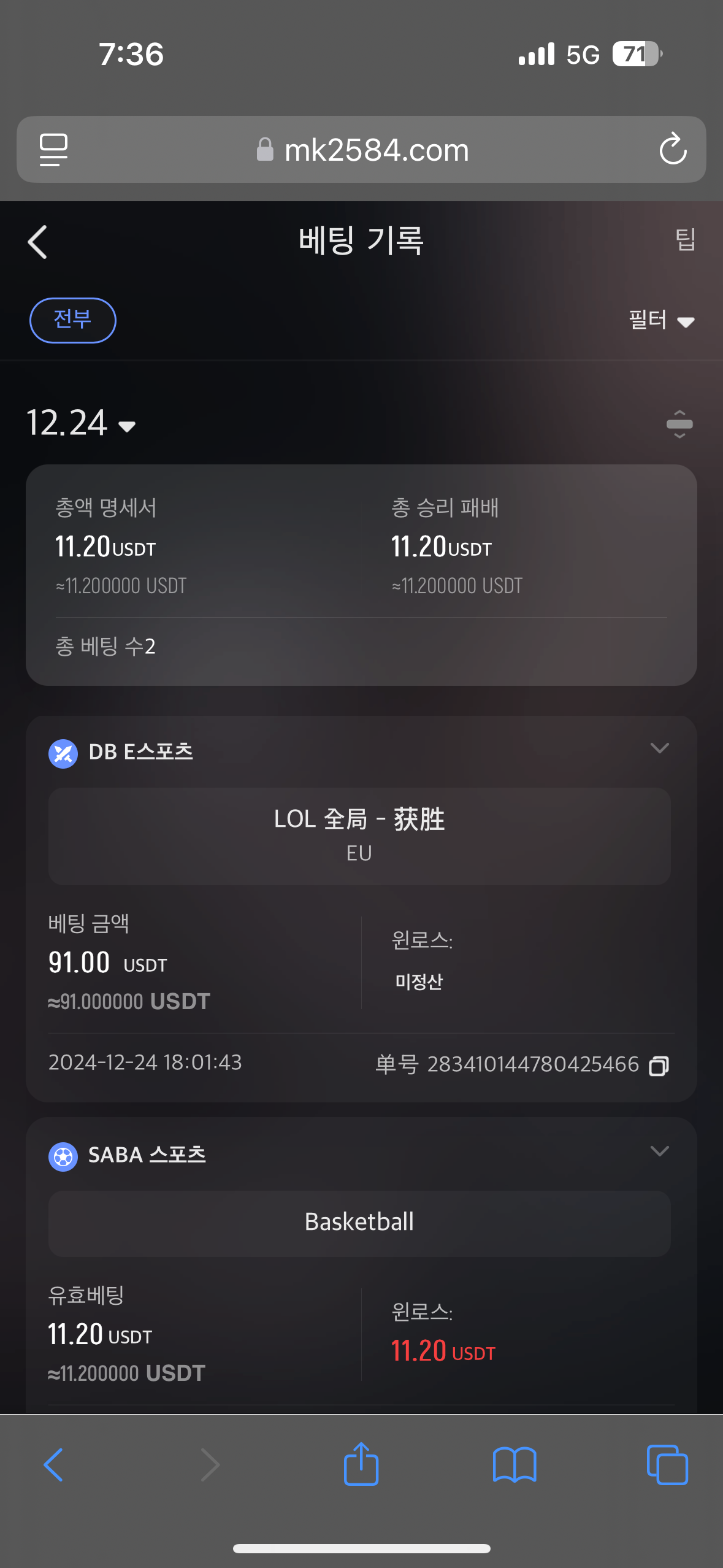Viewport: 723px width, 1568px height.
Task: Expand the SABA 스포츠 bet card
Action: pyautogui.click(x=659, y=1151)
